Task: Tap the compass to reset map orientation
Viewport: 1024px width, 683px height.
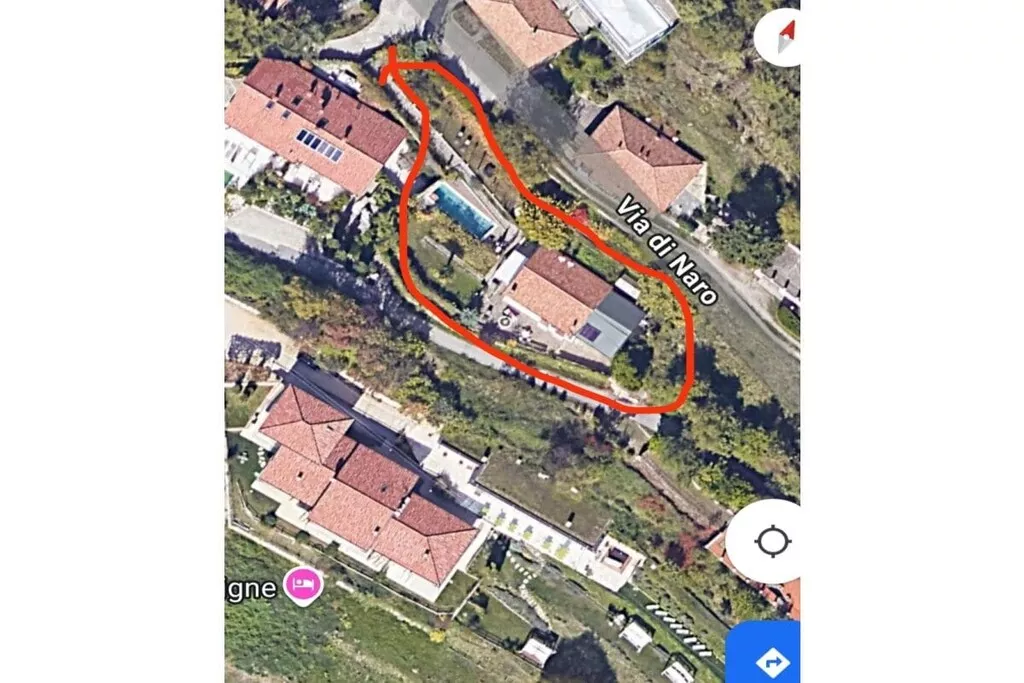Action: click(781, 38)
